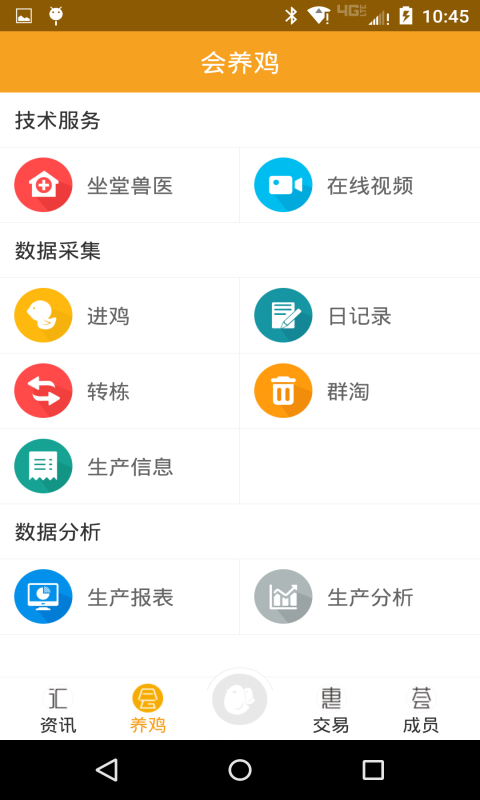Select the 养鸡 tab
The image size is (480, 800).
coord(147,710)
